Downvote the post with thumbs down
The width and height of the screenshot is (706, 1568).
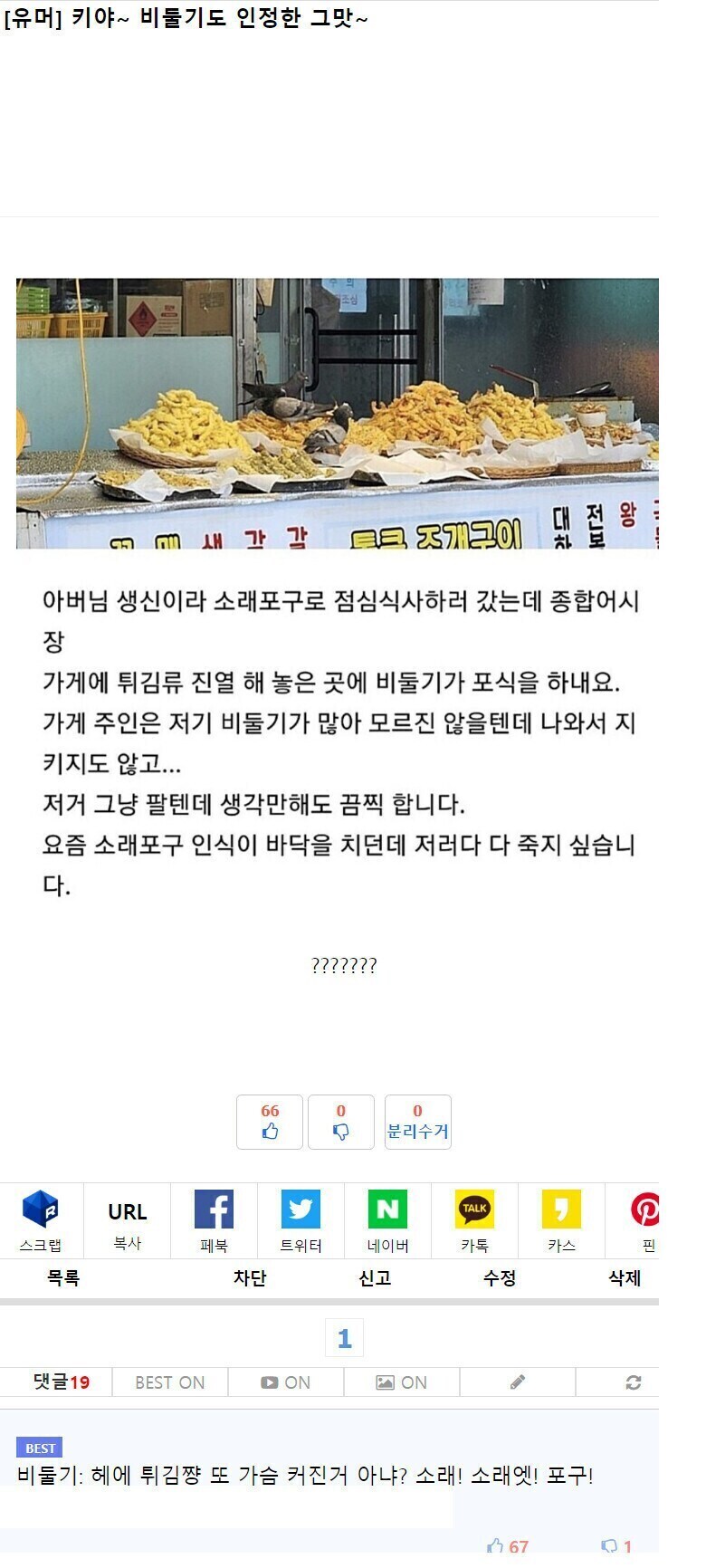[340, 1123]
